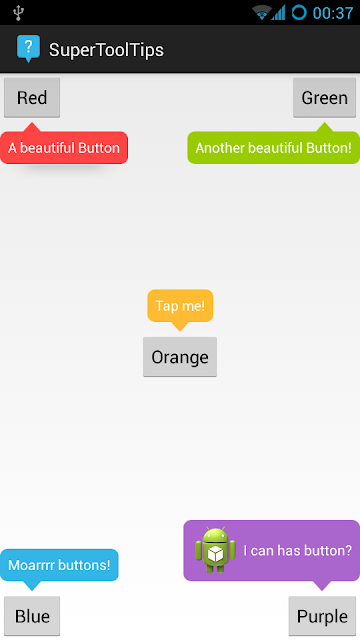
Task: Select the Green button
Action: click(324, 98)
